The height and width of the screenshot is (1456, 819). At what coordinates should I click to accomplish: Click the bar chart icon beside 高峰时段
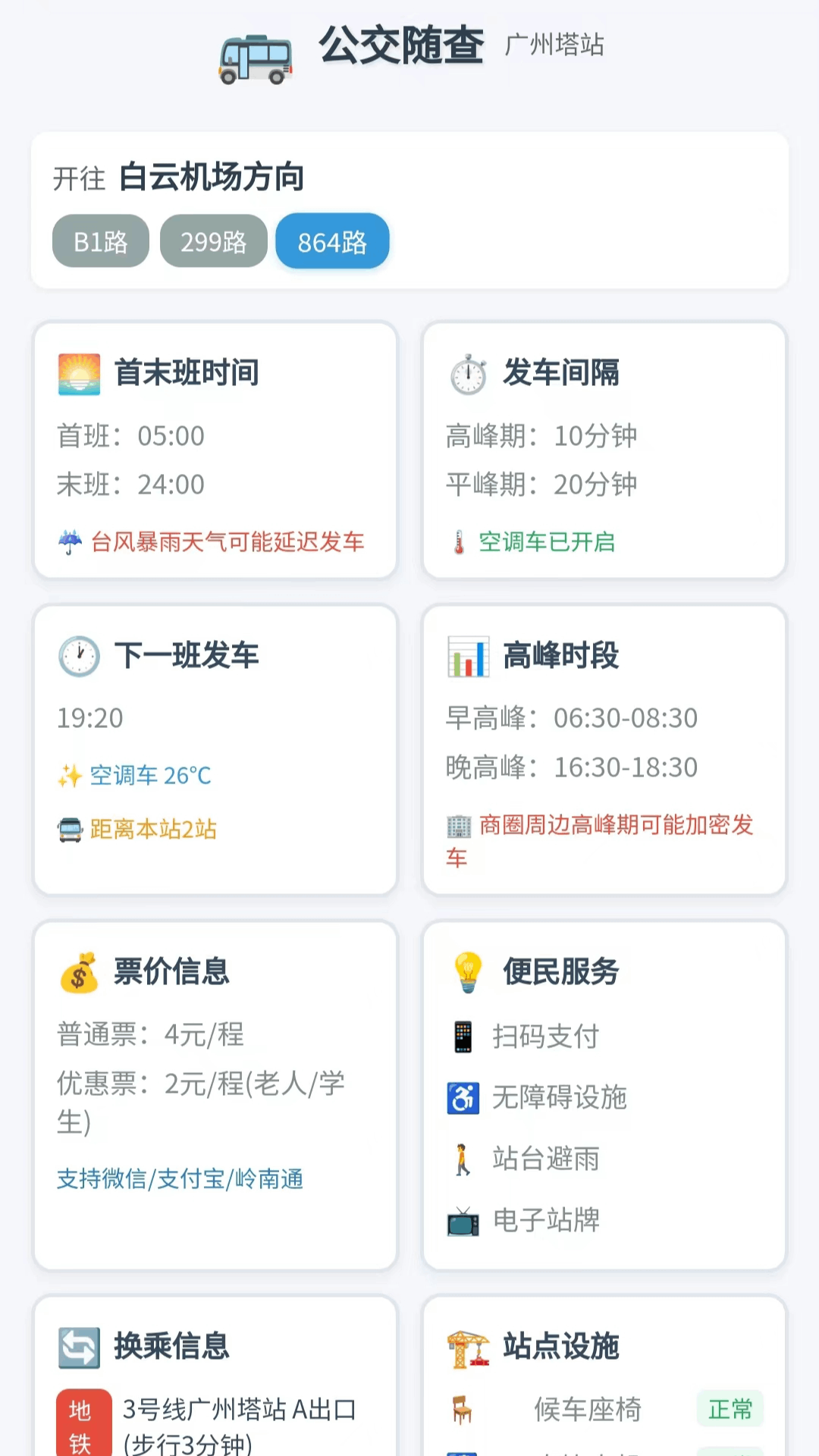tap(469, 655)
